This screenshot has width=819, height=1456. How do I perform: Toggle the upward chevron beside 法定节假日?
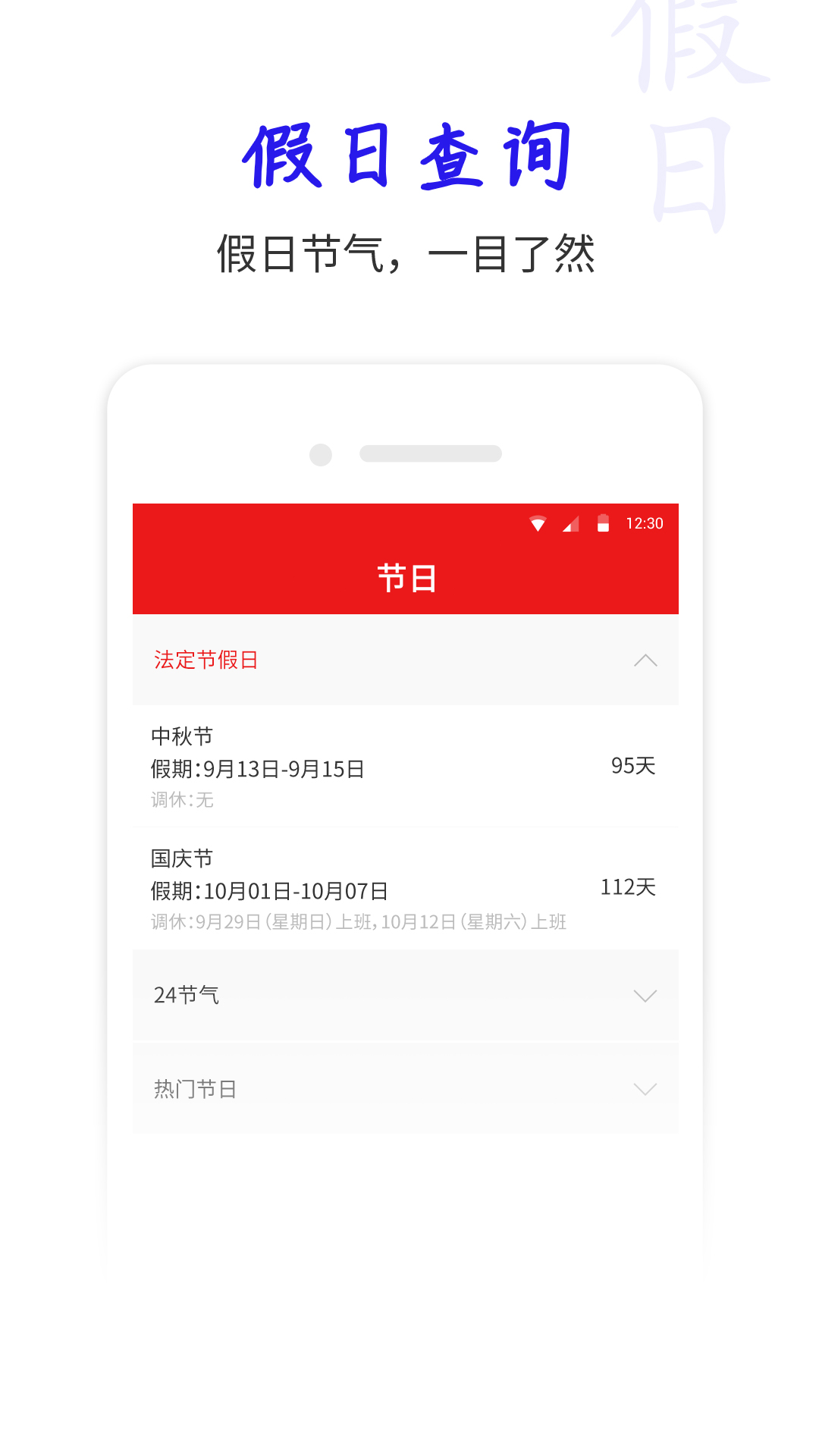pos(645,661)
